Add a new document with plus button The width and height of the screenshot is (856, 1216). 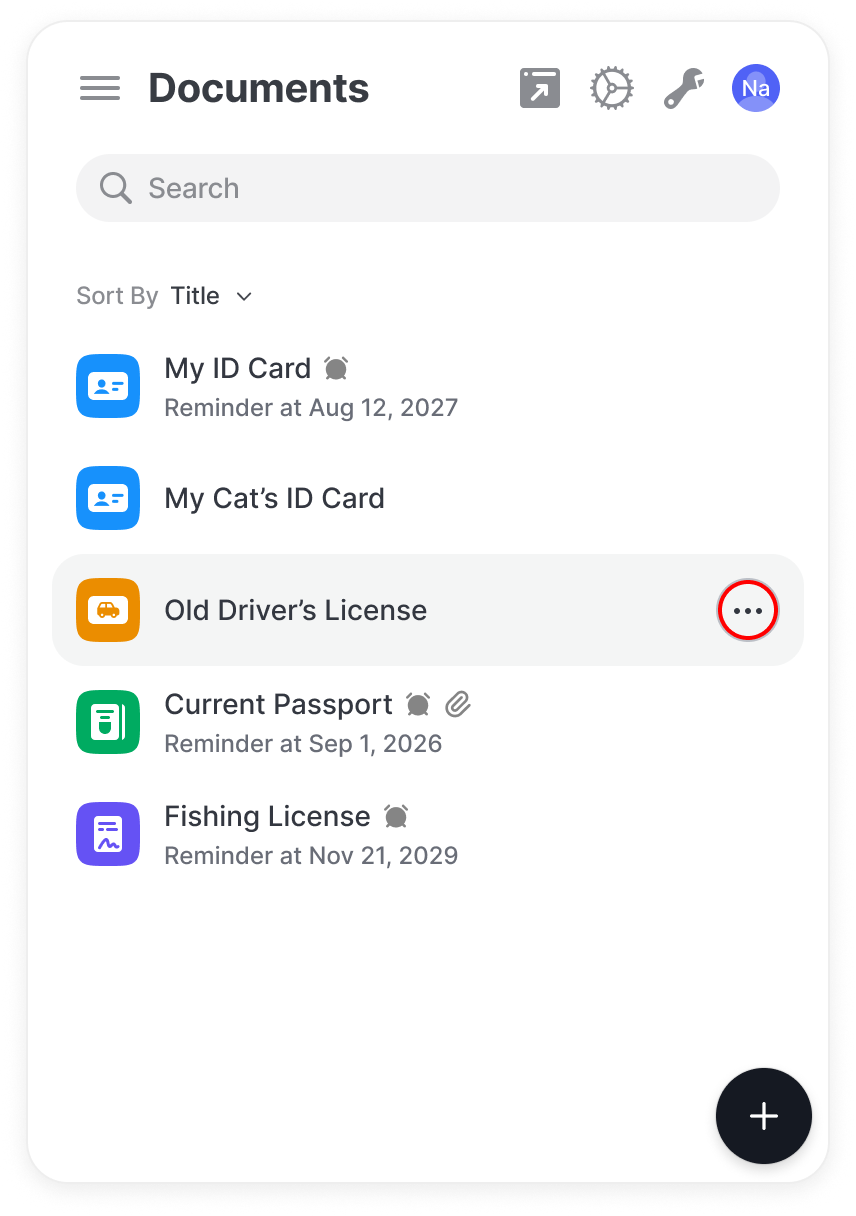tap(764, 1116)
